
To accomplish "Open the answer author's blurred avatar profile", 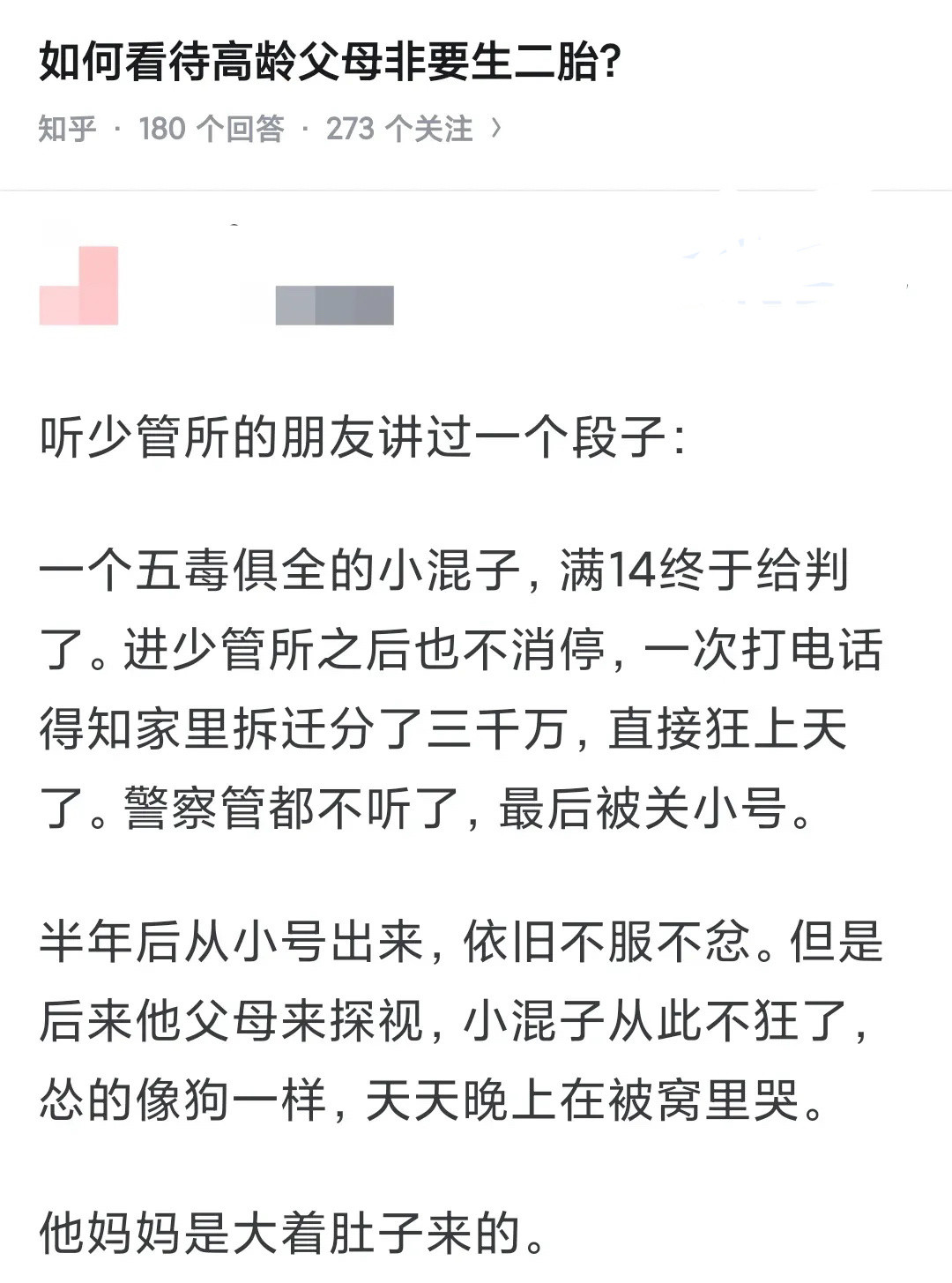I will (79, 286).
